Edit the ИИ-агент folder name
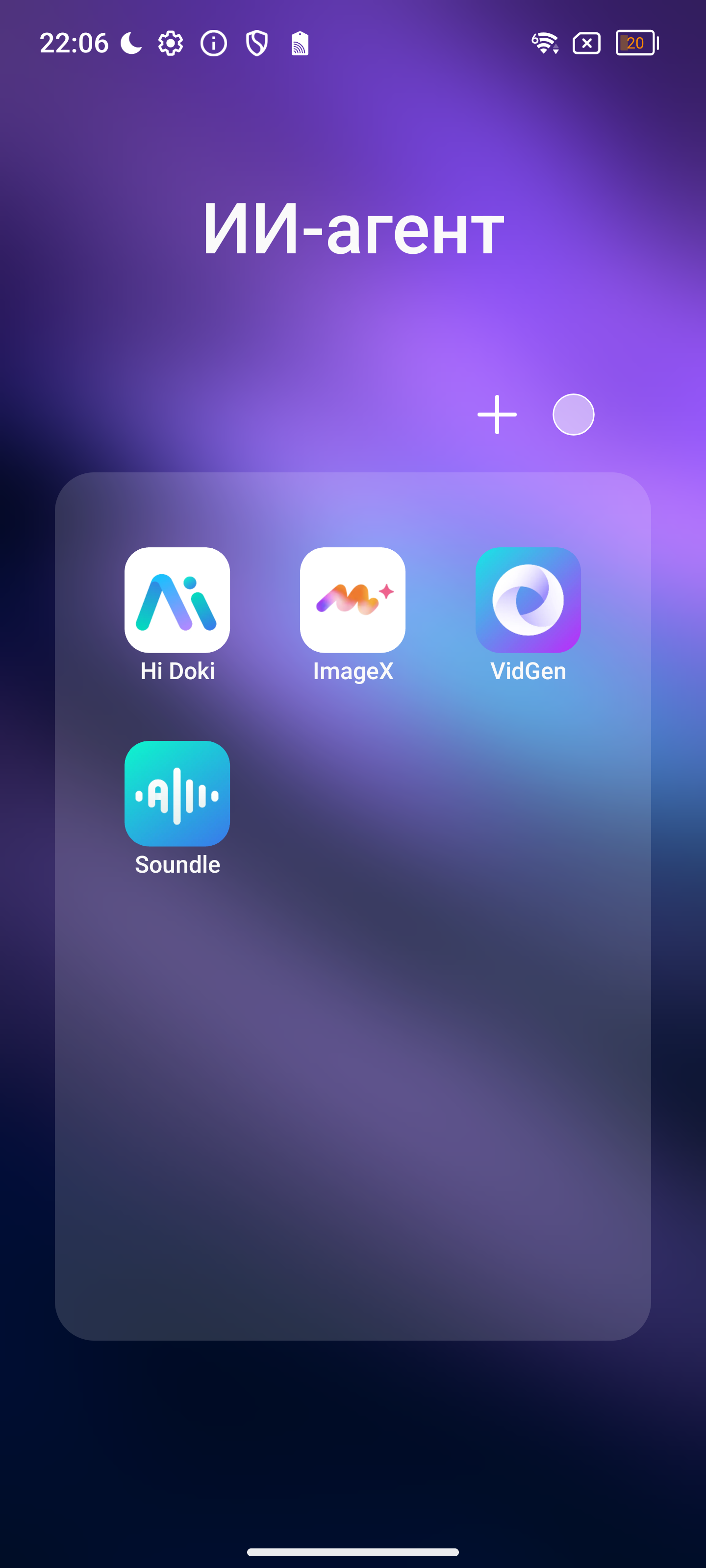 353,229
